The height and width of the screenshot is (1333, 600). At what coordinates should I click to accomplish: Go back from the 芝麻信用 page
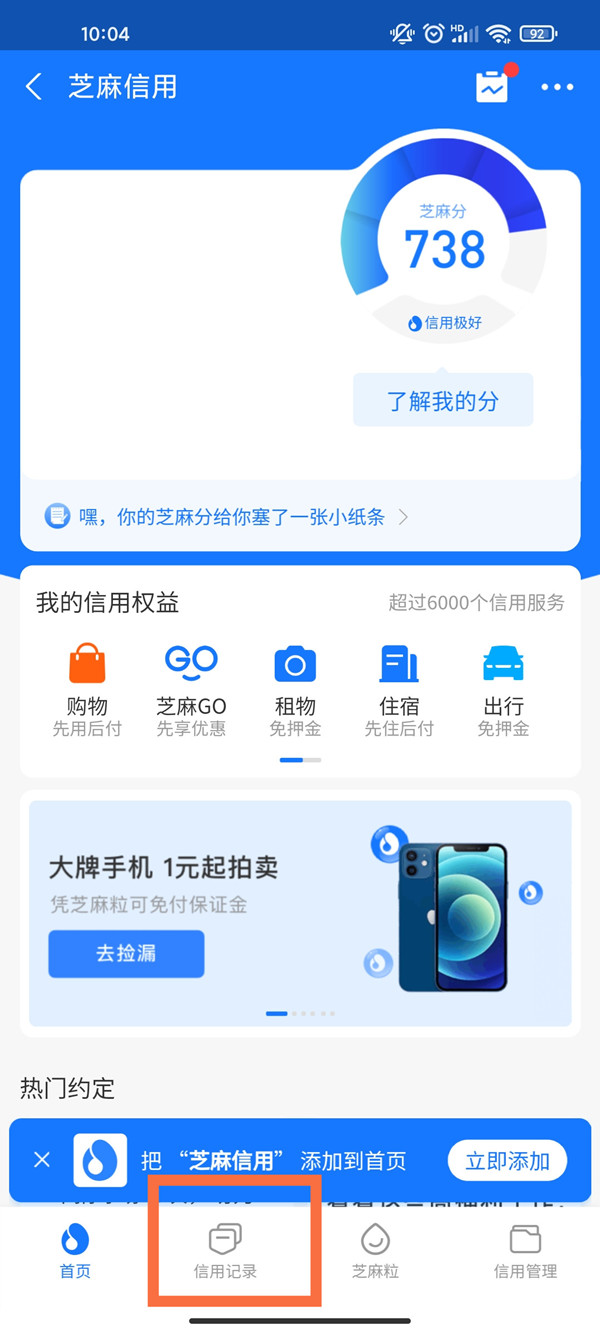coord(34,87)
